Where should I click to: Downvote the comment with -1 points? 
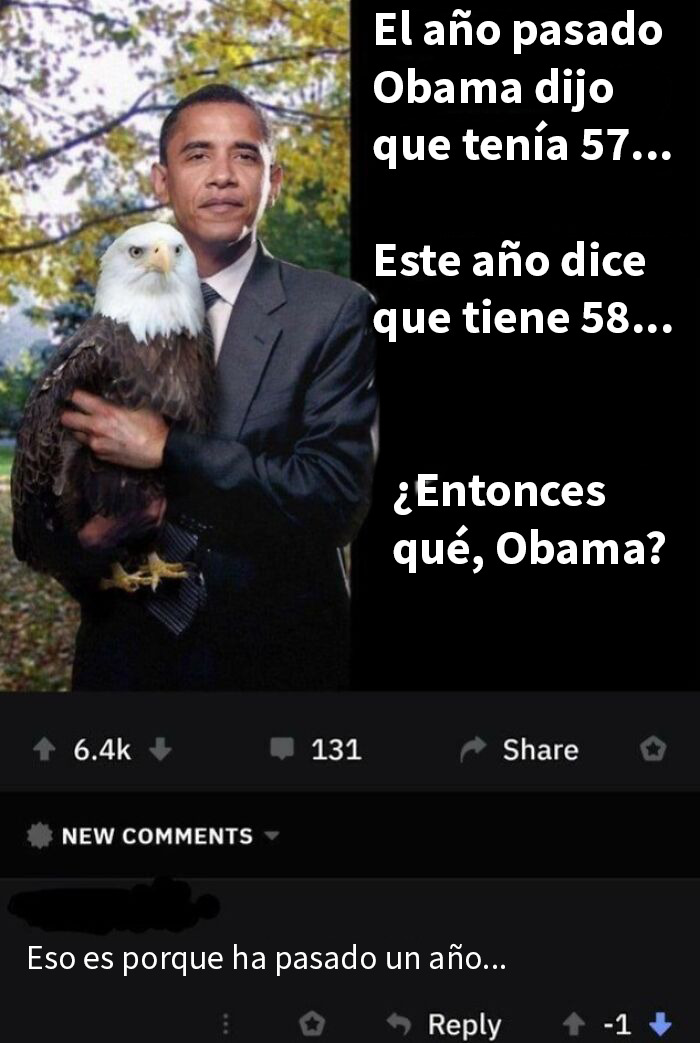click(659, 1024)
